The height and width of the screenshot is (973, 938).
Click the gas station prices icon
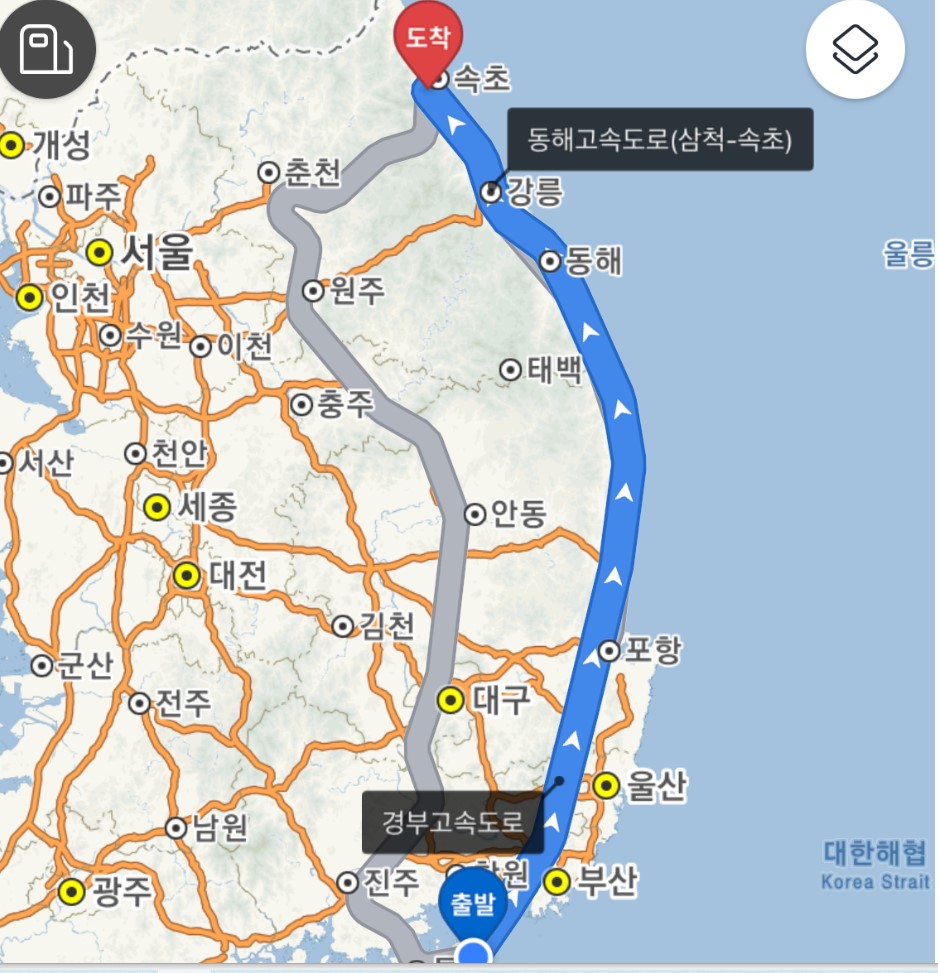pyautogui.click(x=47, y=48)
